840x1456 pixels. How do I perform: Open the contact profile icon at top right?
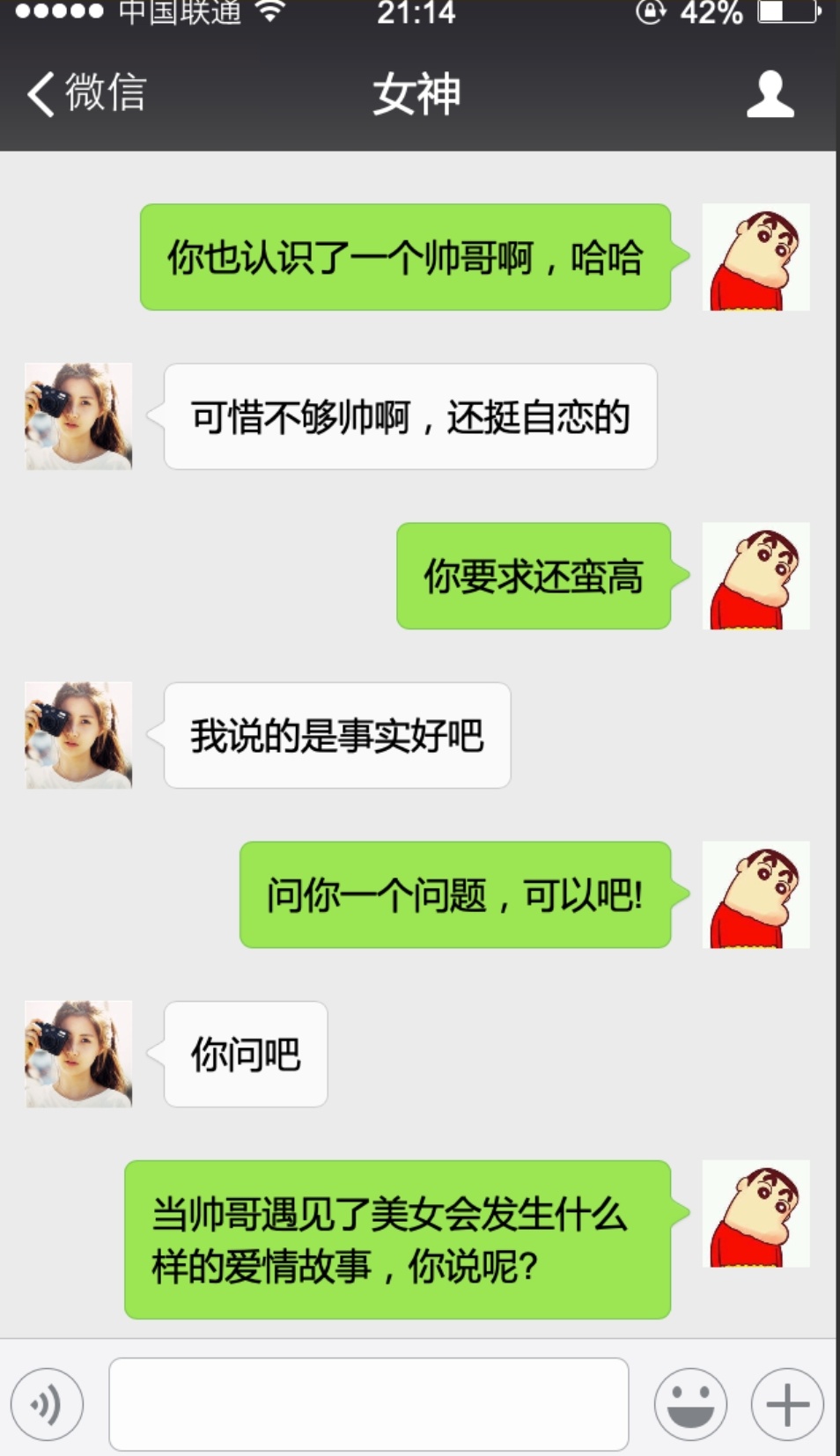[770, 95]
